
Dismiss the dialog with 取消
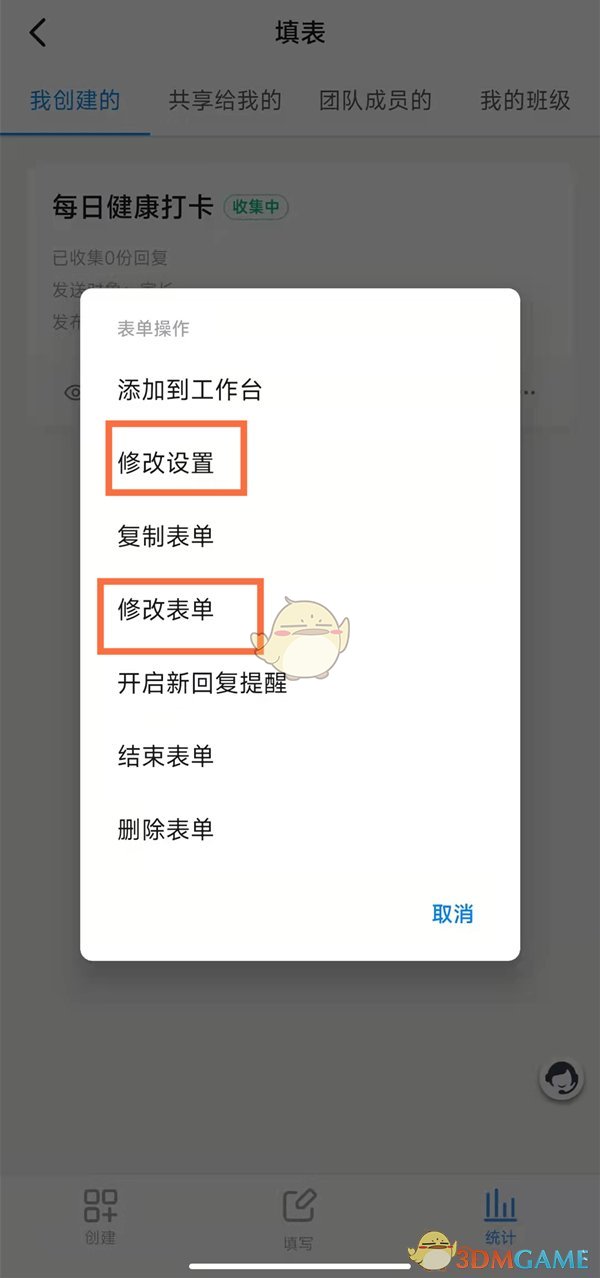point(452,914)
